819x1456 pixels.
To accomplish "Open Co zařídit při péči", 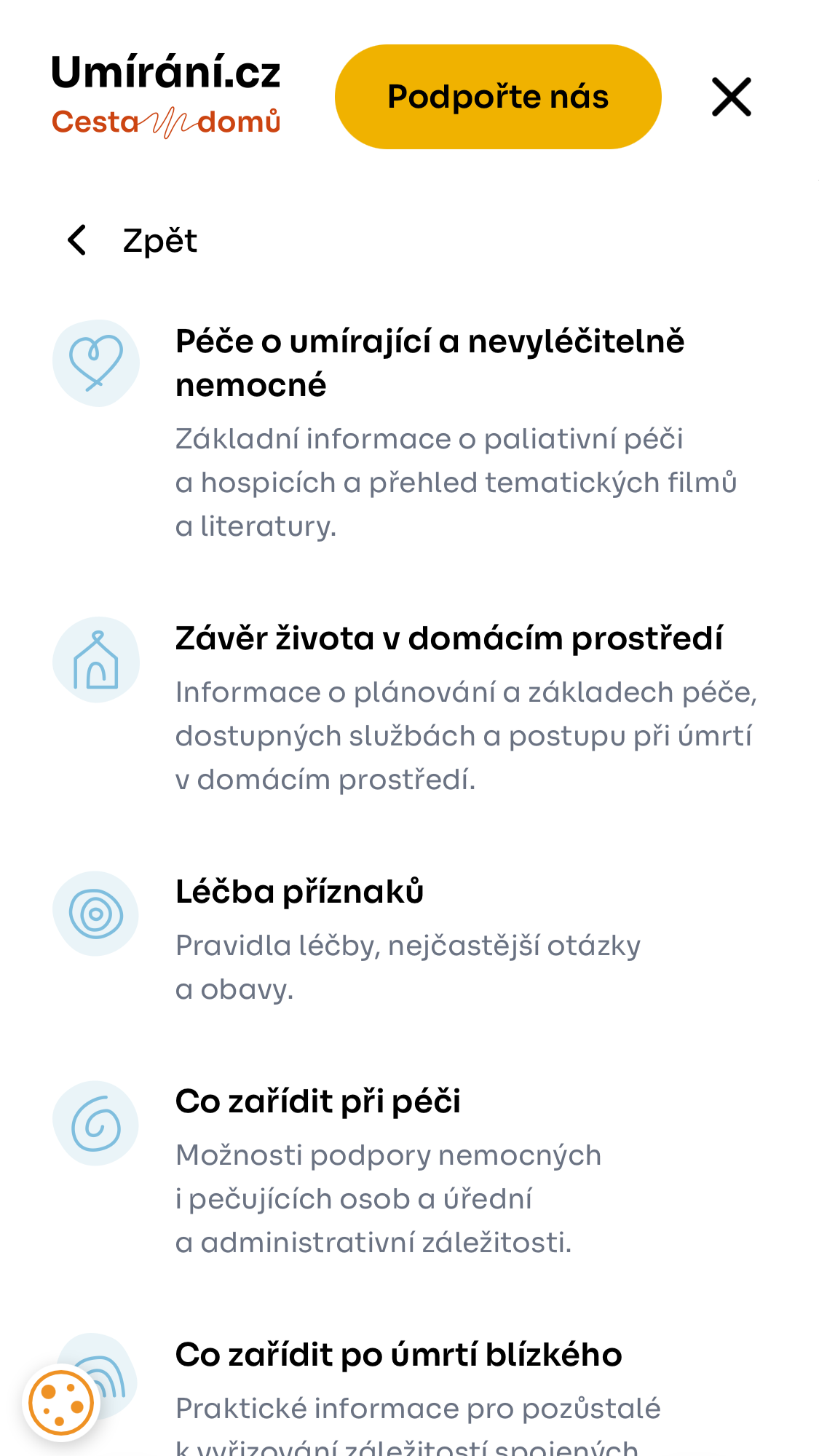I will (318, 1101).
